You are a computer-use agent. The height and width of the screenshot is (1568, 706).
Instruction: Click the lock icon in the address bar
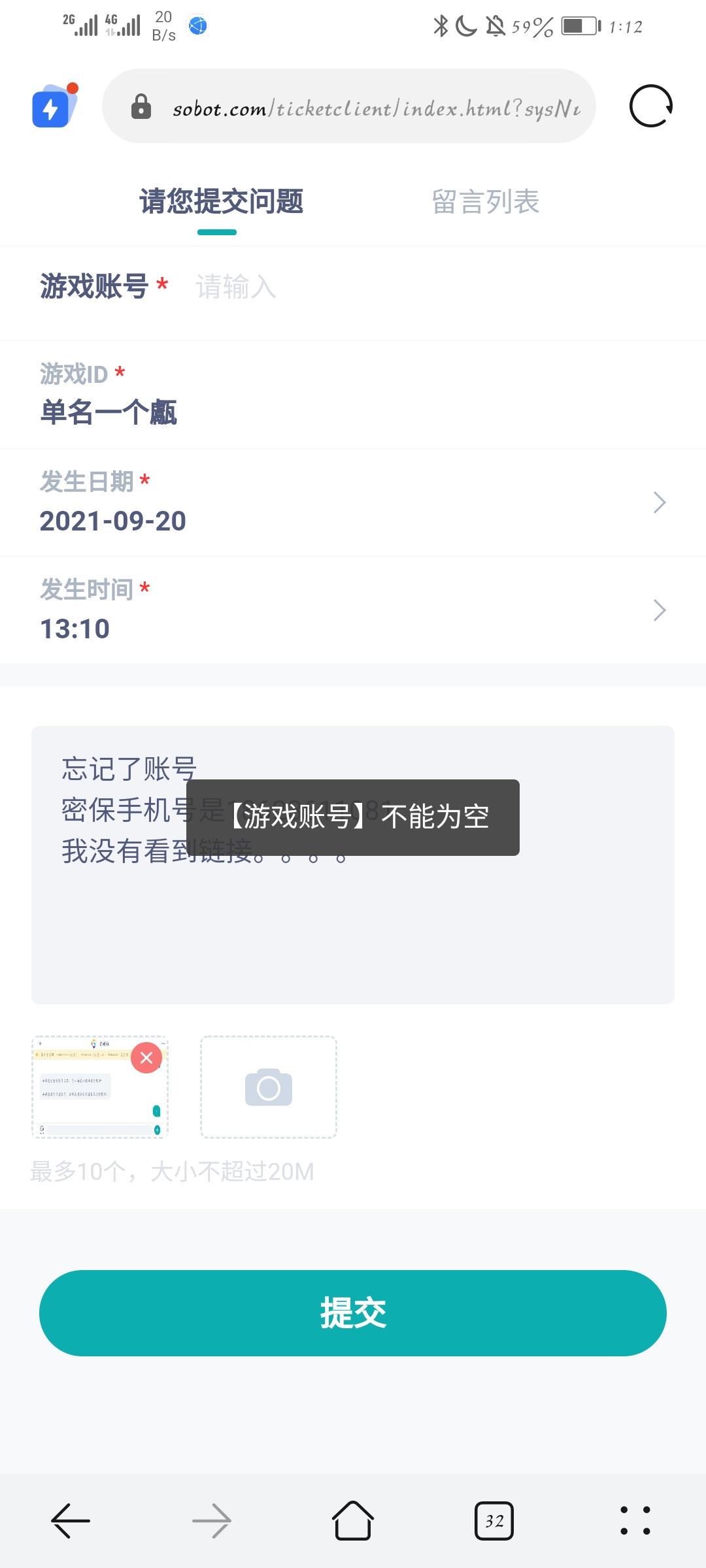point(143,108)
